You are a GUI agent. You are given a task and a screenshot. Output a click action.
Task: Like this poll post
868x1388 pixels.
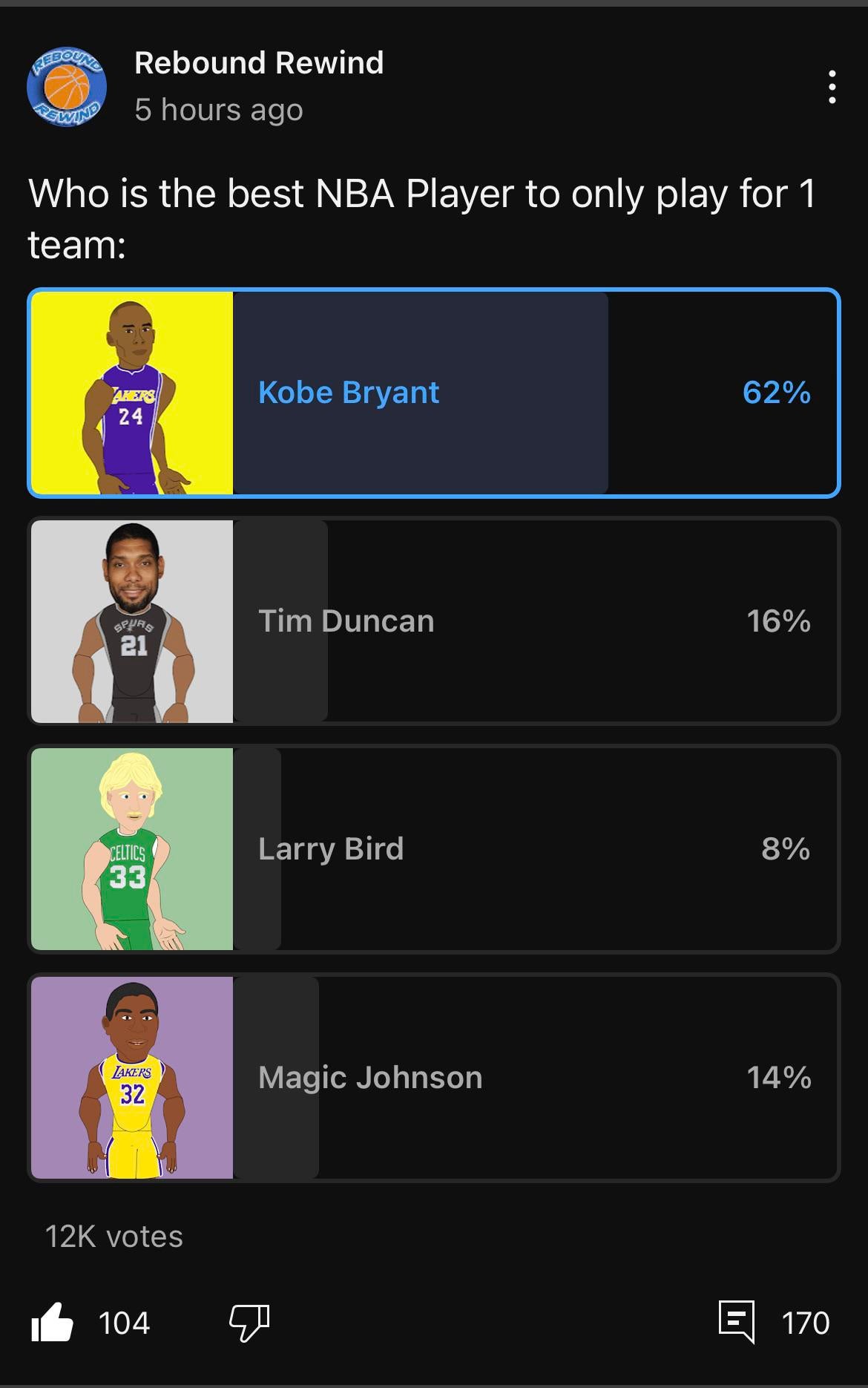pyautogui.click(x=53, y=1323)
